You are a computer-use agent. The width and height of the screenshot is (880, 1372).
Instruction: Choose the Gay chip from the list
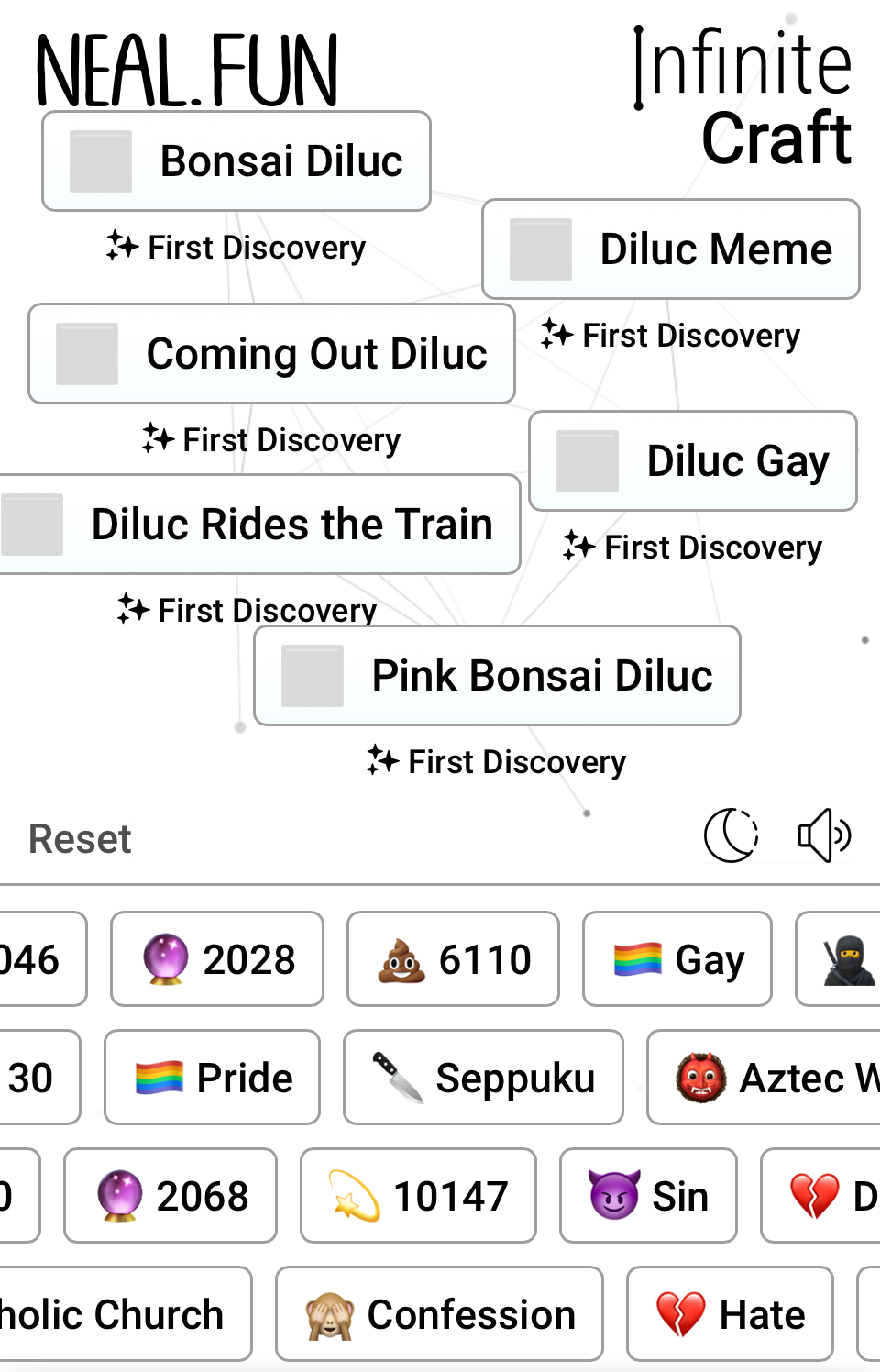(677, 959)
